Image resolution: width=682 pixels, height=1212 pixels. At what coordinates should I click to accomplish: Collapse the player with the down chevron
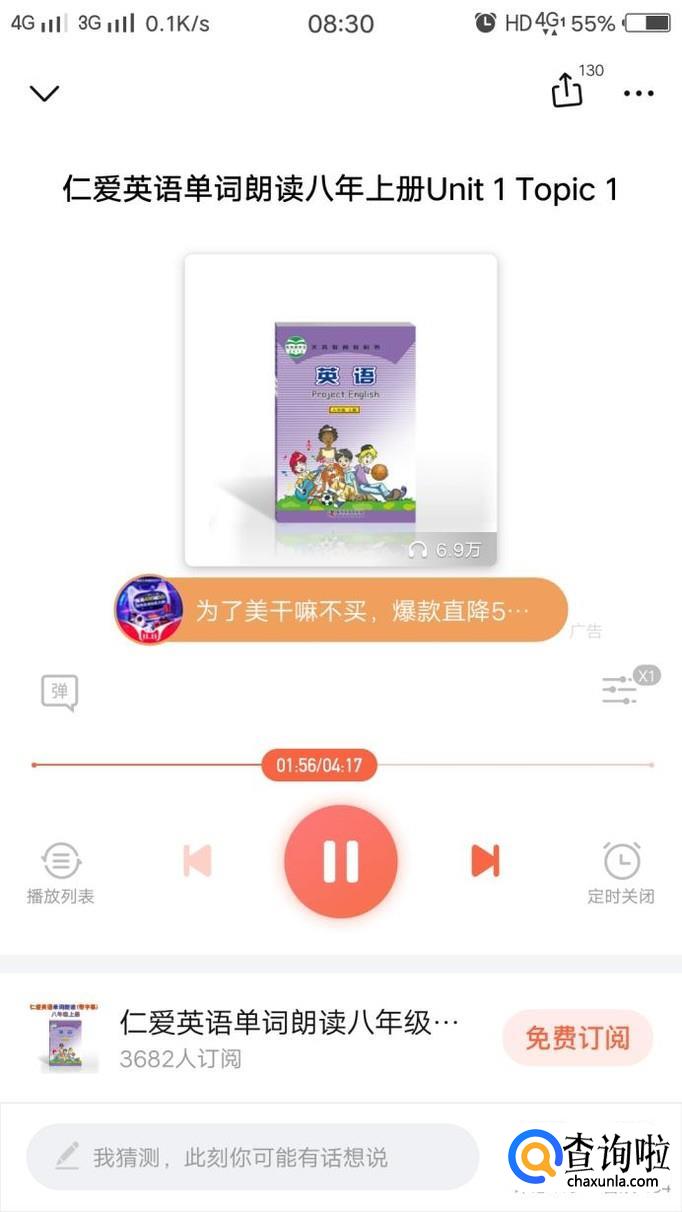tap(45, 94)
